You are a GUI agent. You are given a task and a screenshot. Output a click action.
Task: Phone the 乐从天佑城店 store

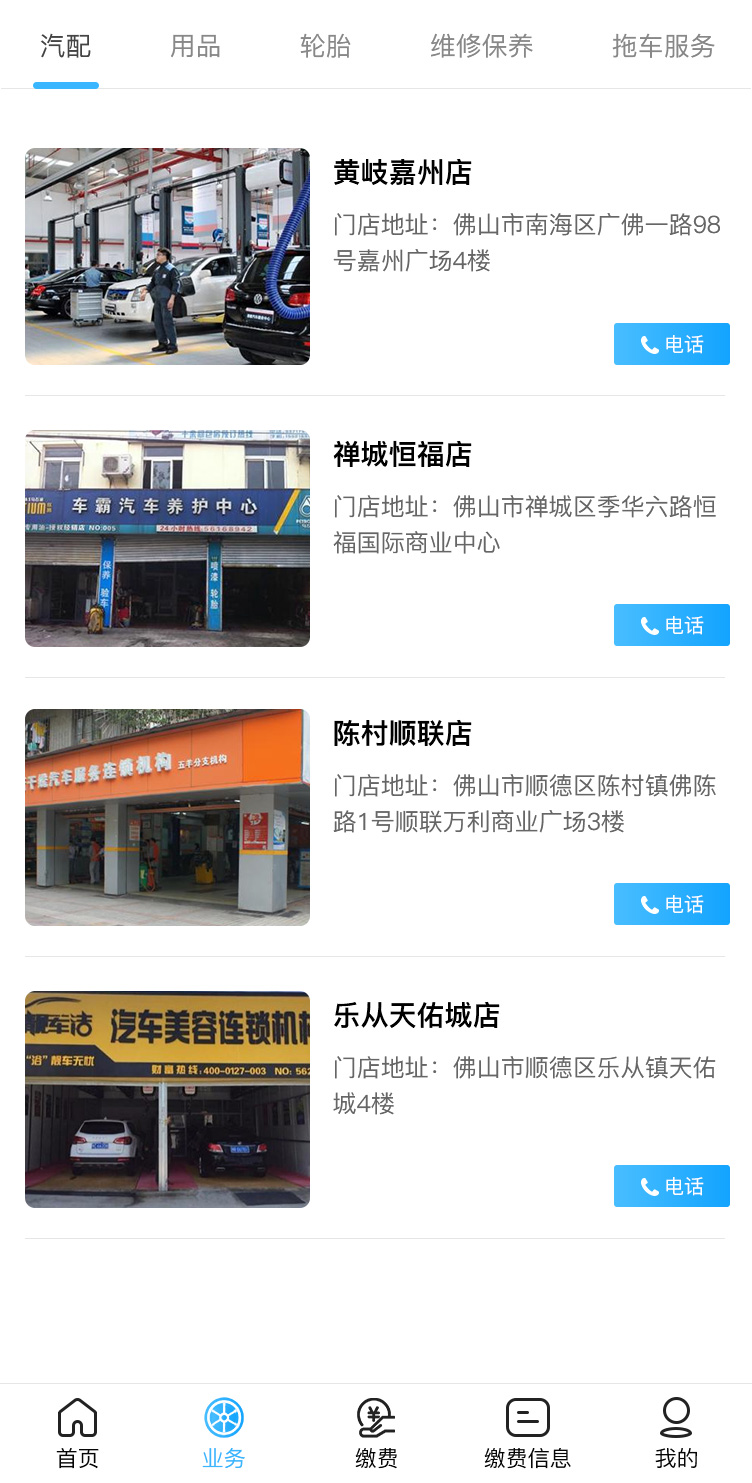click(x=671, y=1186)
